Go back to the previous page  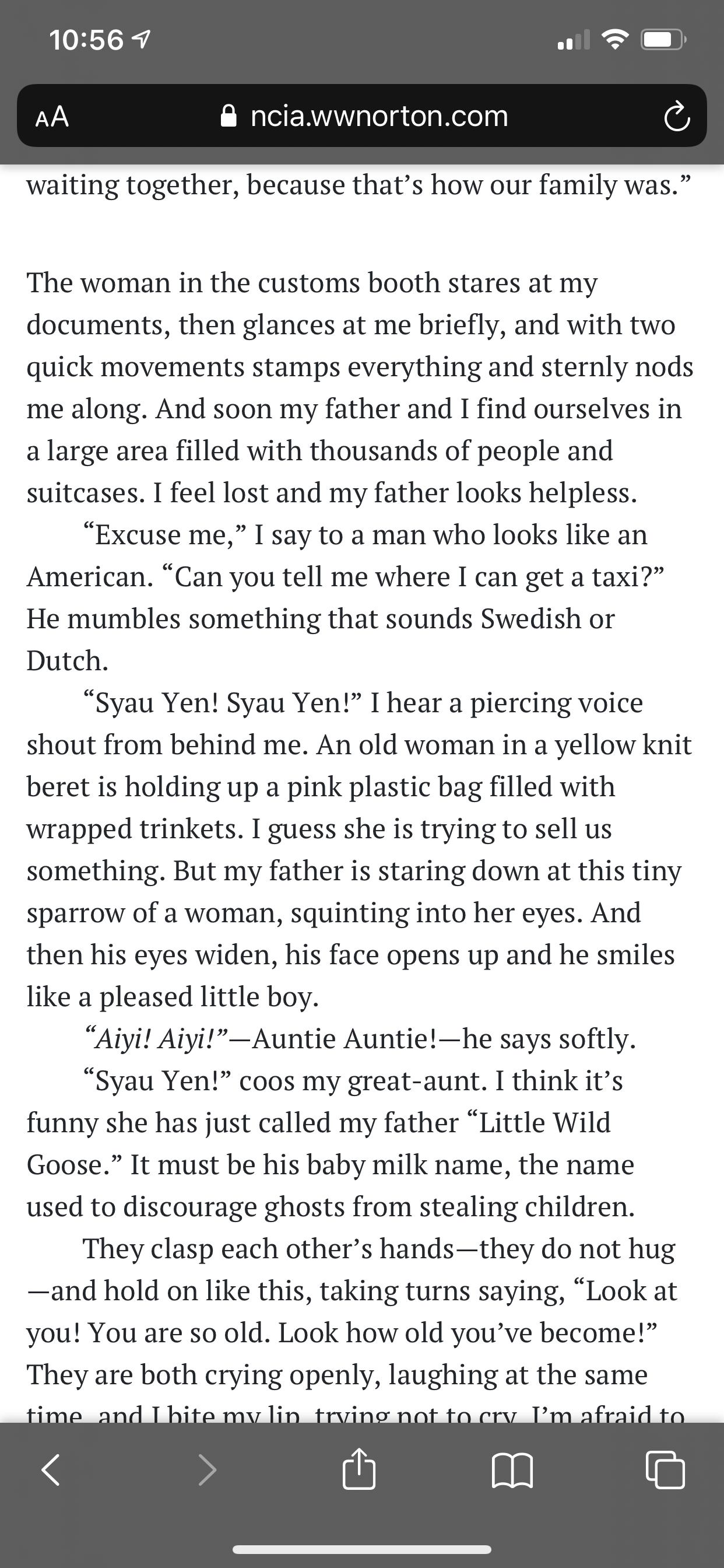tap(51, 1470)
